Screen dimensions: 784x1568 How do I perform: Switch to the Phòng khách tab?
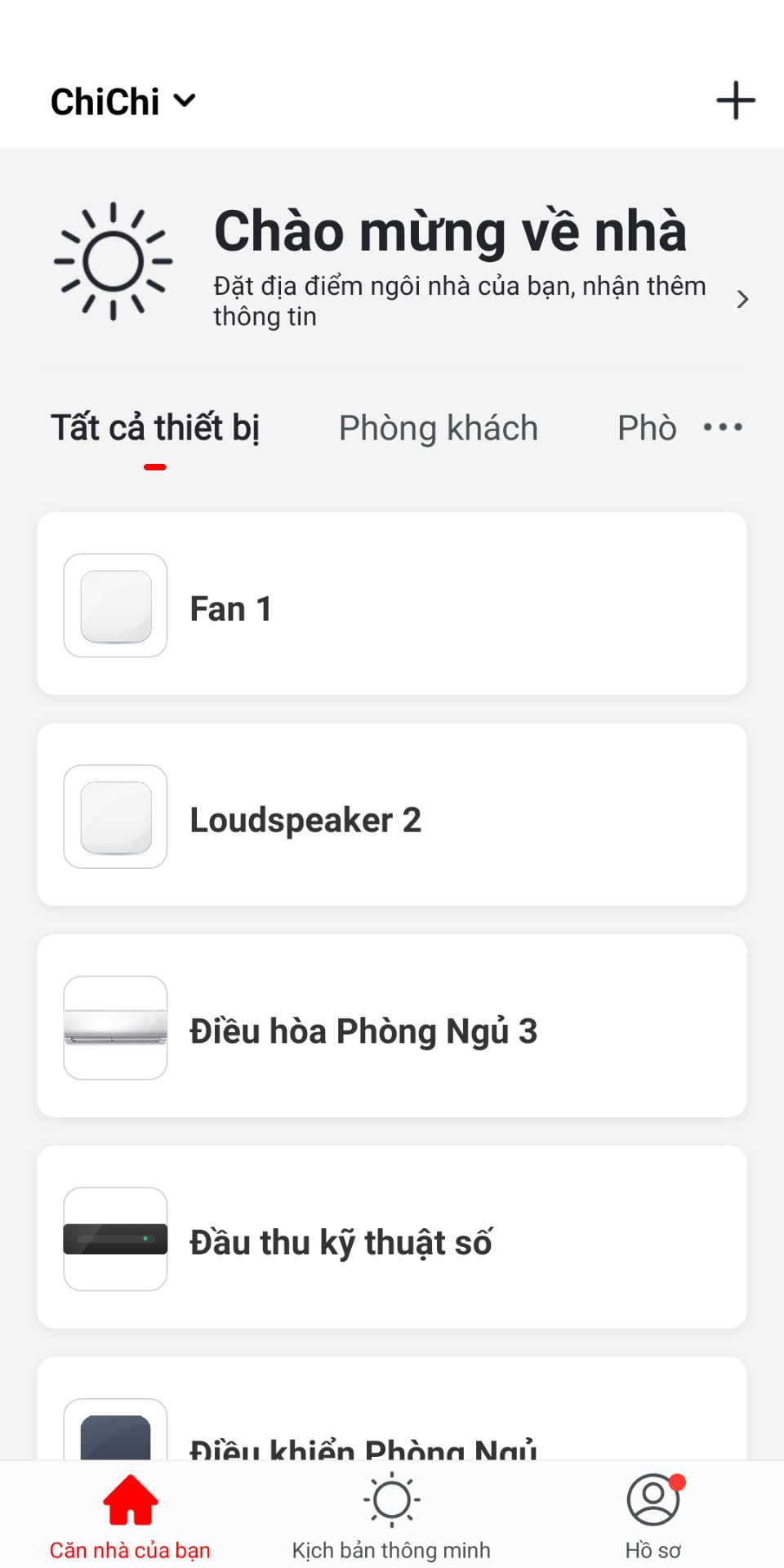438,427
